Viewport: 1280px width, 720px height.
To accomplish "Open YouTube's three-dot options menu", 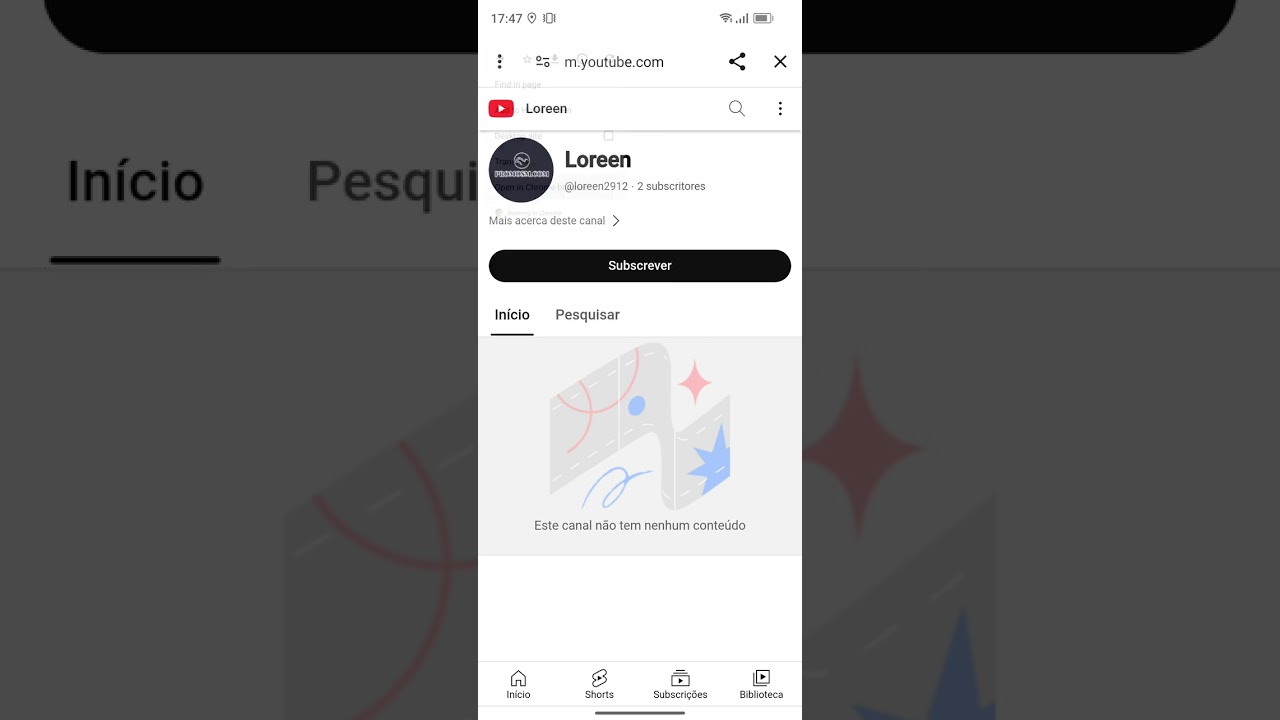I will point(780,109).
